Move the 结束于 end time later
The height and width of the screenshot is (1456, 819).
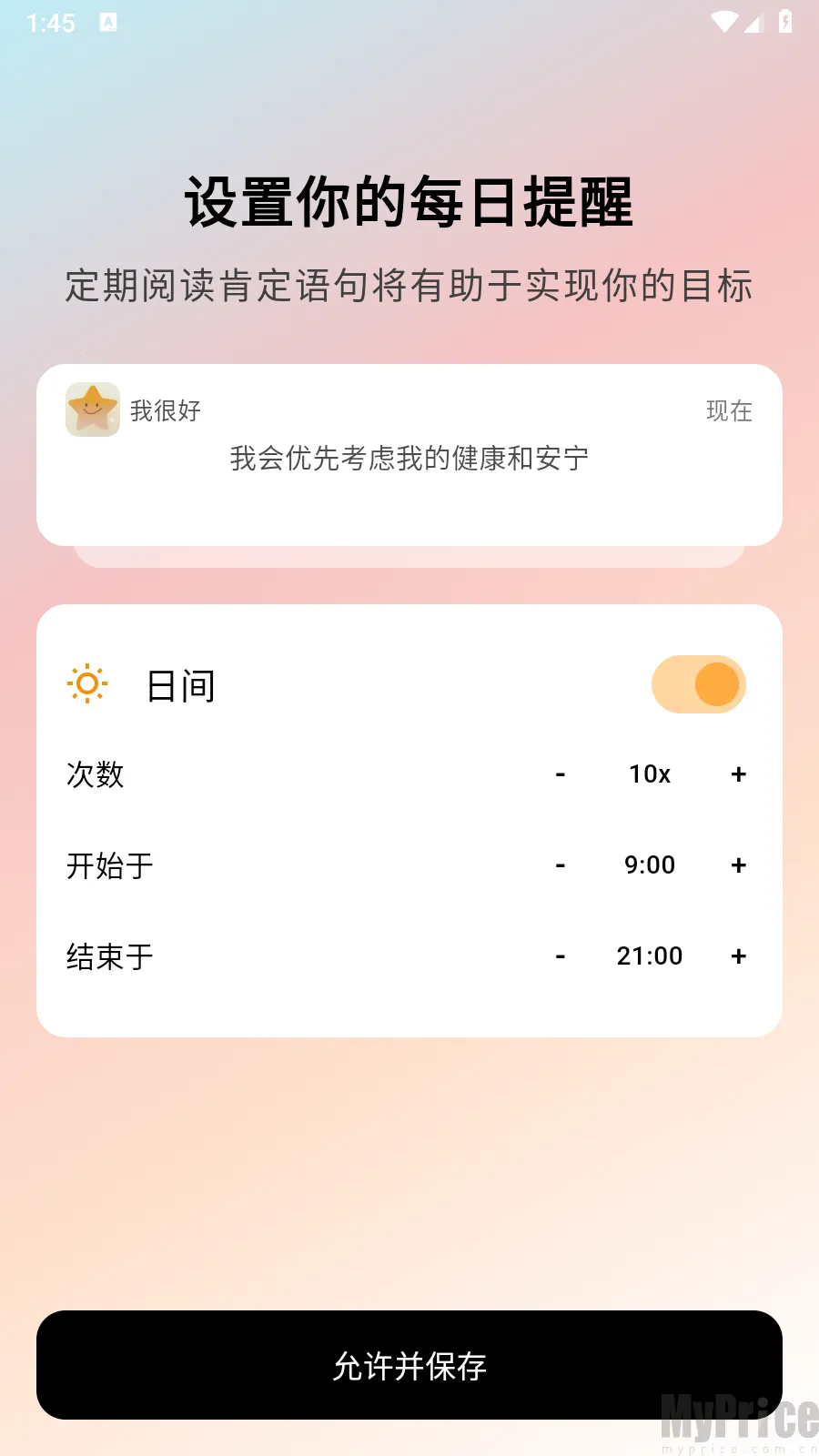point(739,956)
